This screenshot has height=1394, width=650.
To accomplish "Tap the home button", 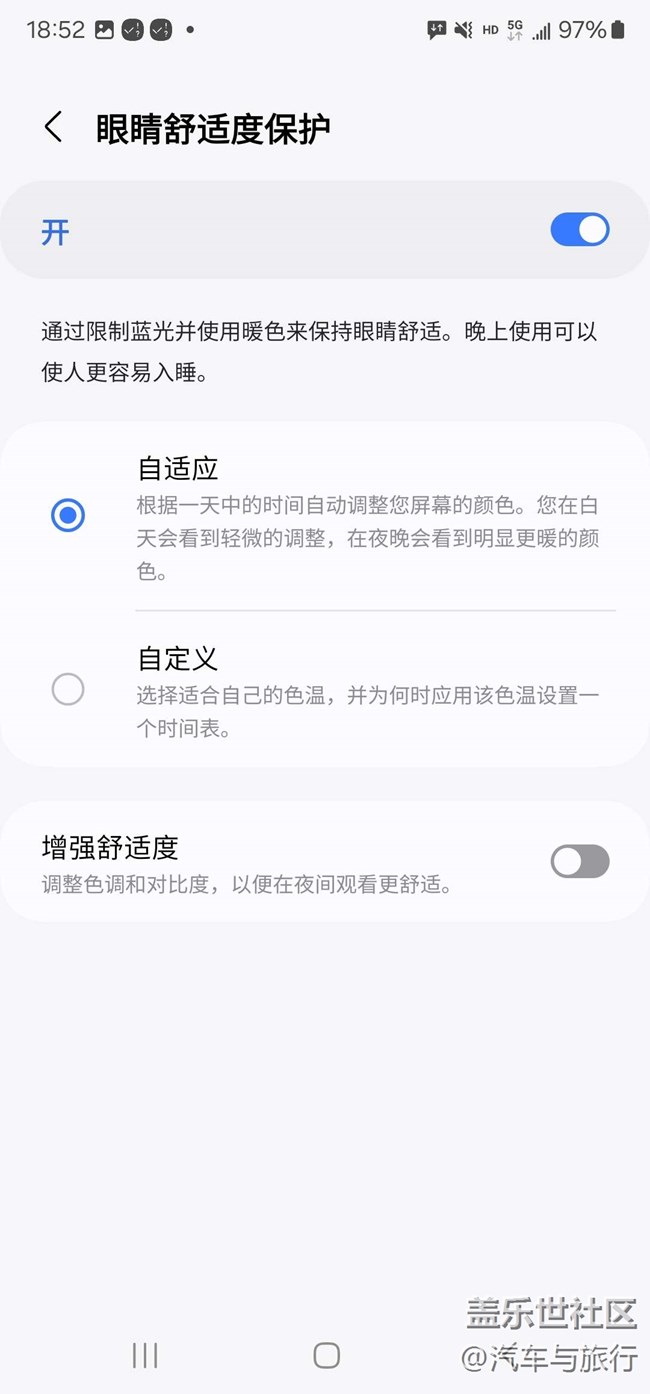I will [326, 1356].
